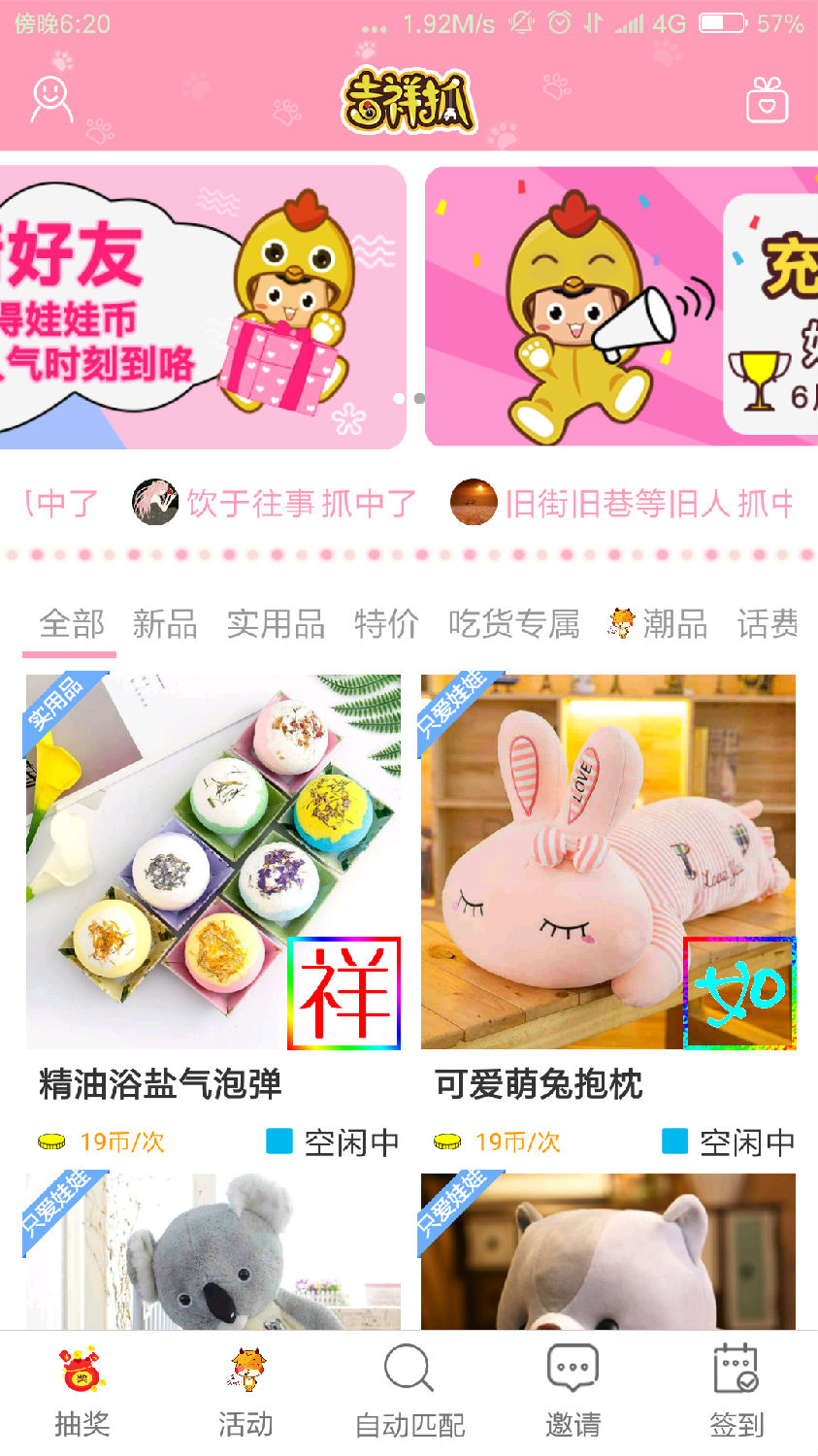Image resolution: width=818 pixels, height=1456 pixels.
Task: Open the megaphone chick banner
Action: (621, 307)
